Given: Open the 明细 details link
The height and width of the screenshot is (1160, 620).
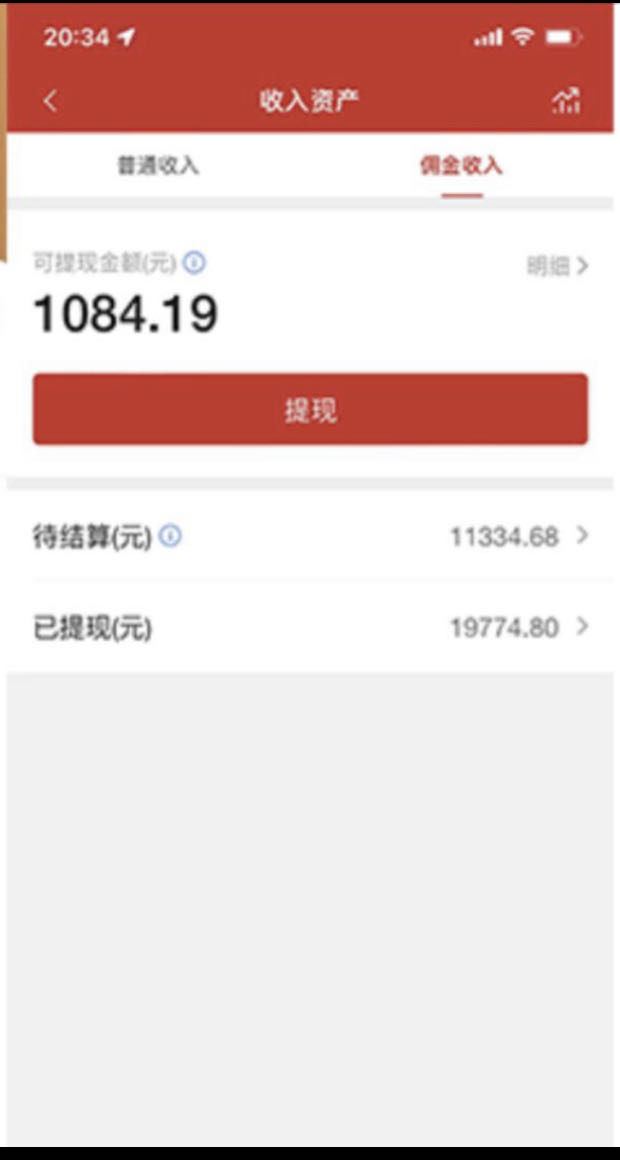Looking at the screenshot, I should tap(557, 266).
